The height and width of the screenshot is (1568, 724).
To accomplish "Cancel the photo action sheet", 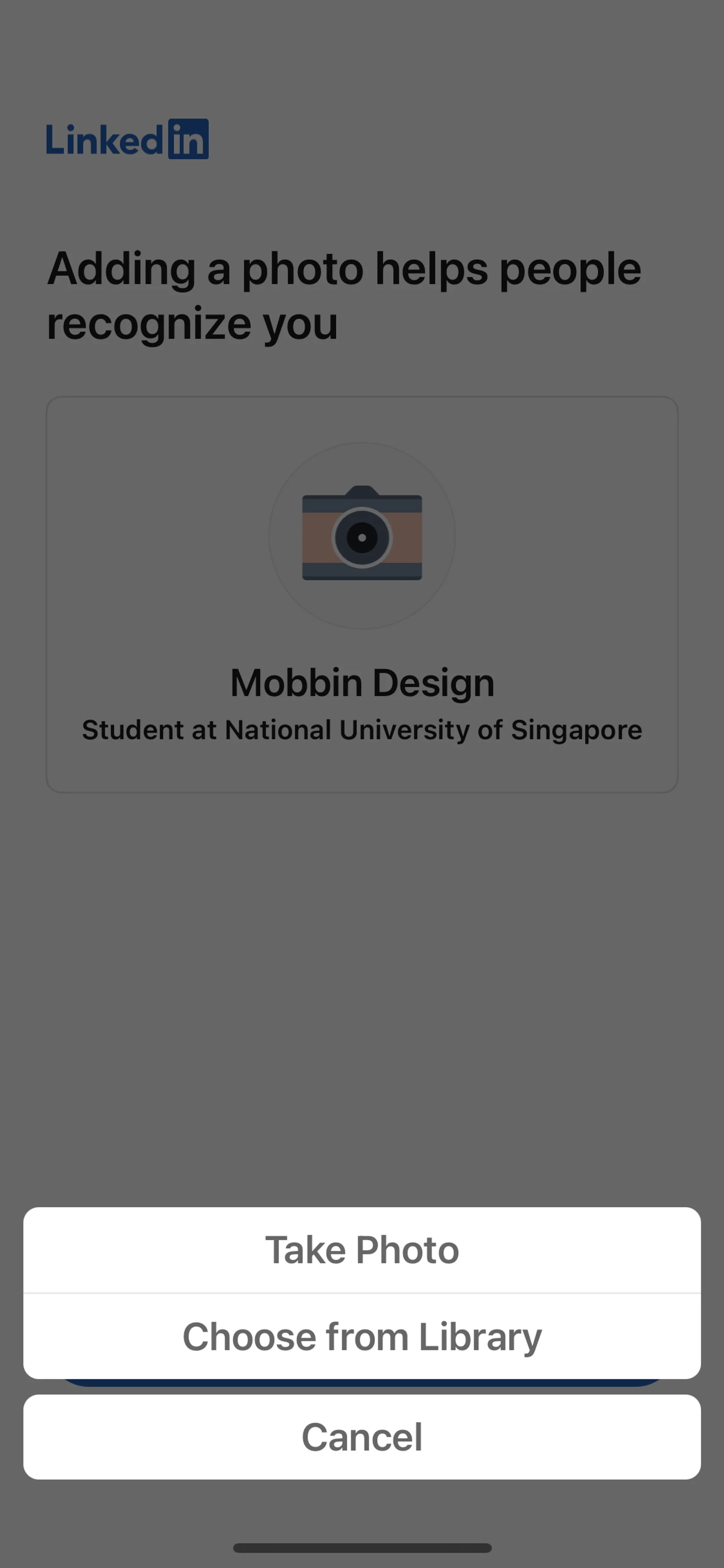I will click(362, 1437).
